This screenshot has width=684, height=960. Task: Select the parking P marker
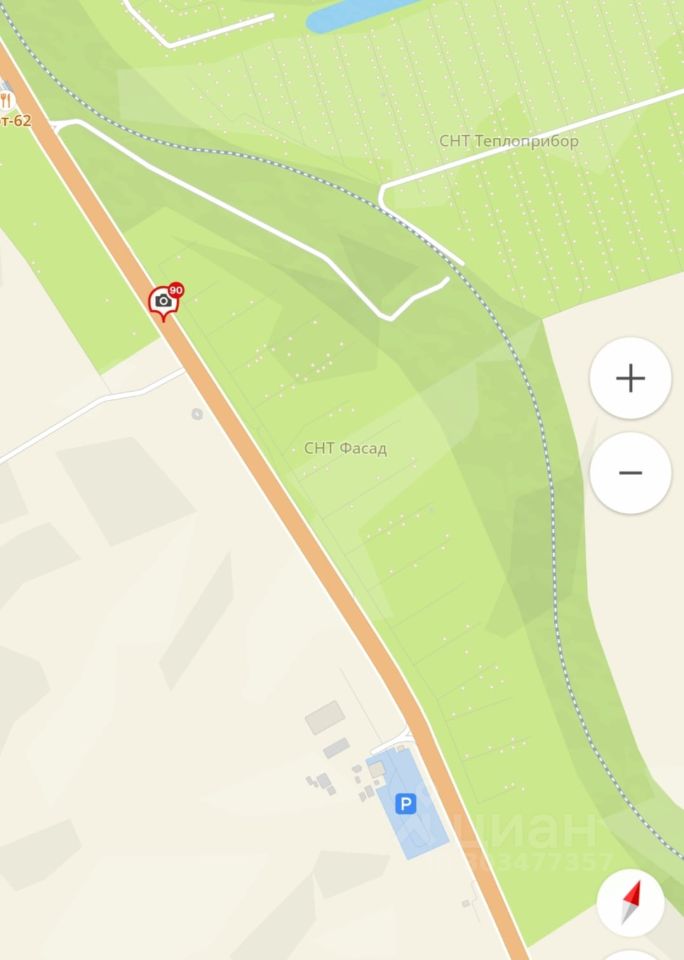coord(405,803)
